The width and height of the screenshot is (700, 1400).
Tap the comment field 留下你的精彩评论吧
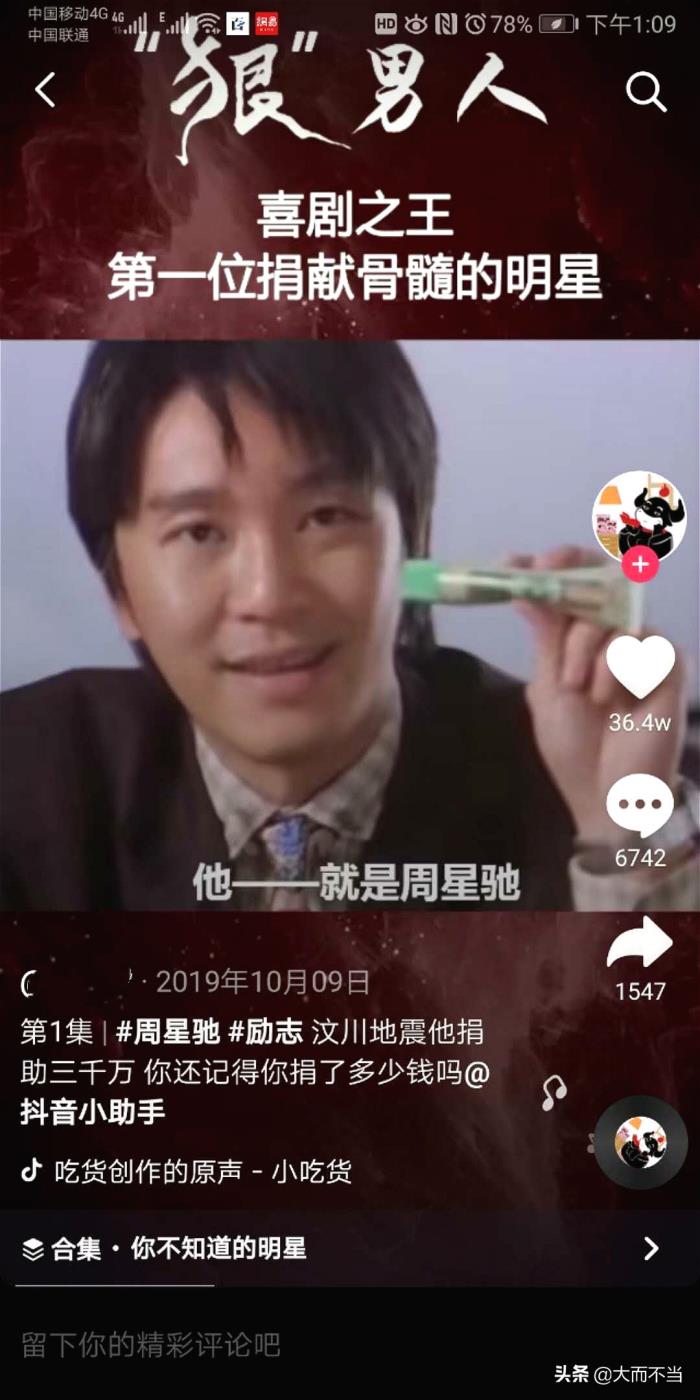[x=150, y=1345]
